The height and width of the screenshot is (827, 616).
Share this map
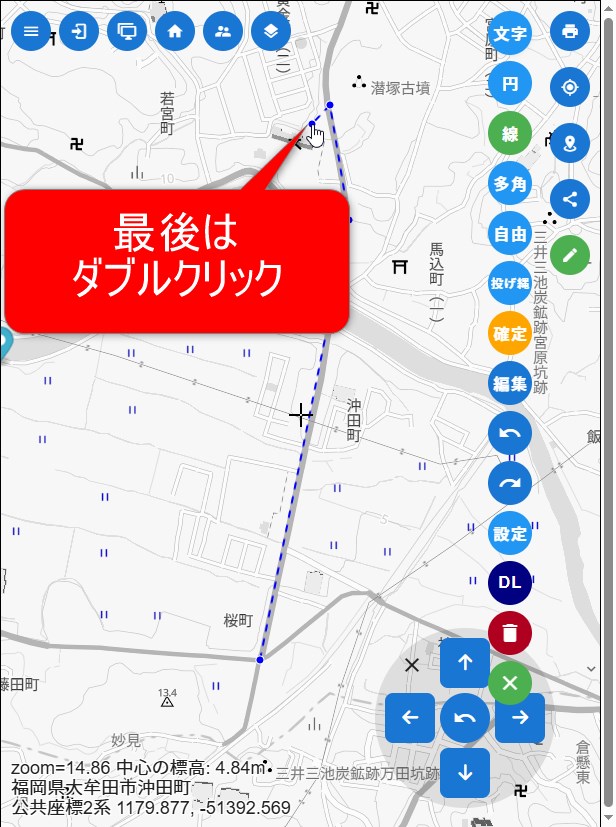tap(570, 198)
